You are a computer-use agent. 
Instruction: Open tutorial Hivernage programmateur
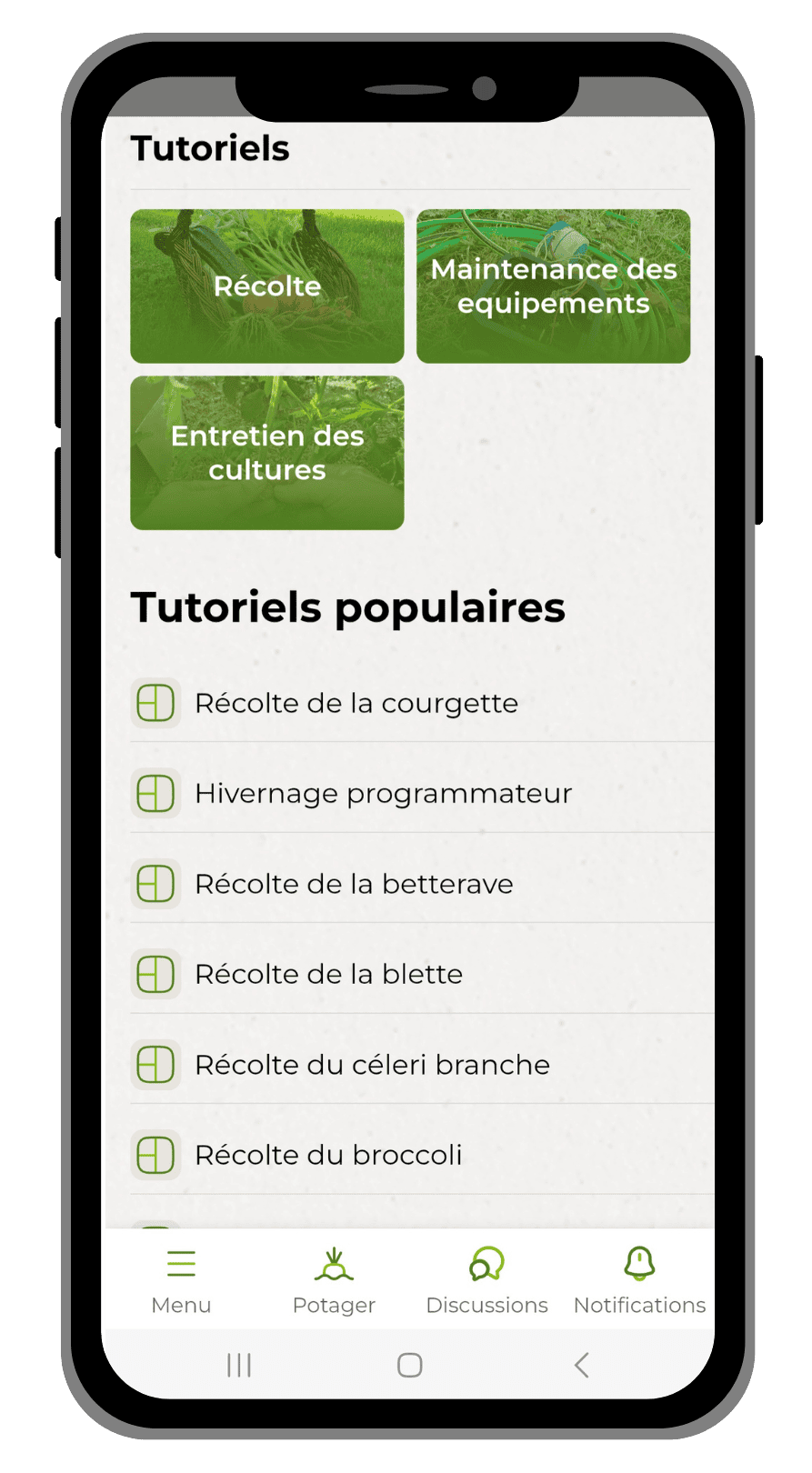pos(383,793)
